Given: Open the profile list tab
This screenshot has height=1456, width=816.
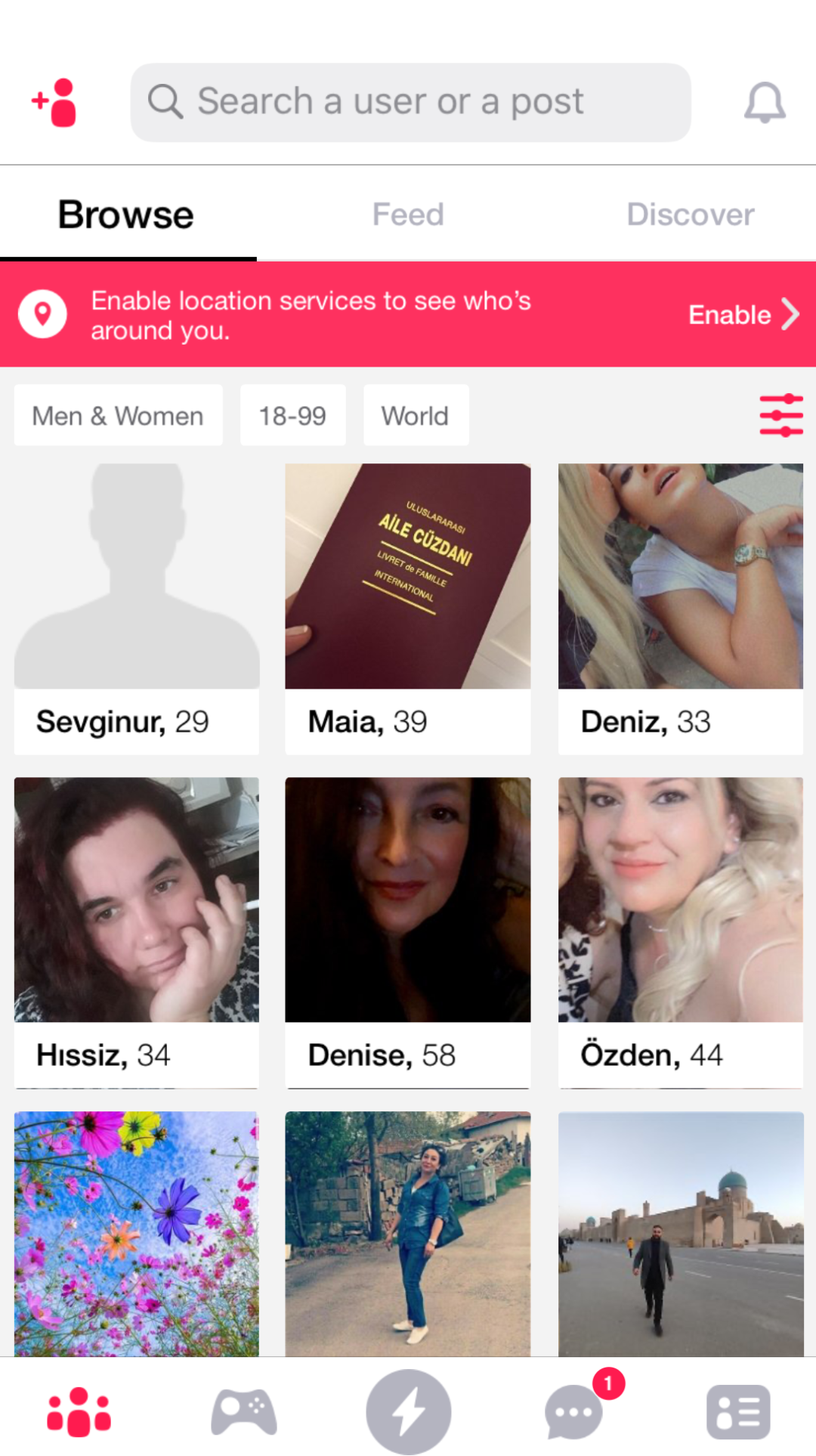Looking at the screenshot, I should pyautogui.click(x=738, y=1411).
